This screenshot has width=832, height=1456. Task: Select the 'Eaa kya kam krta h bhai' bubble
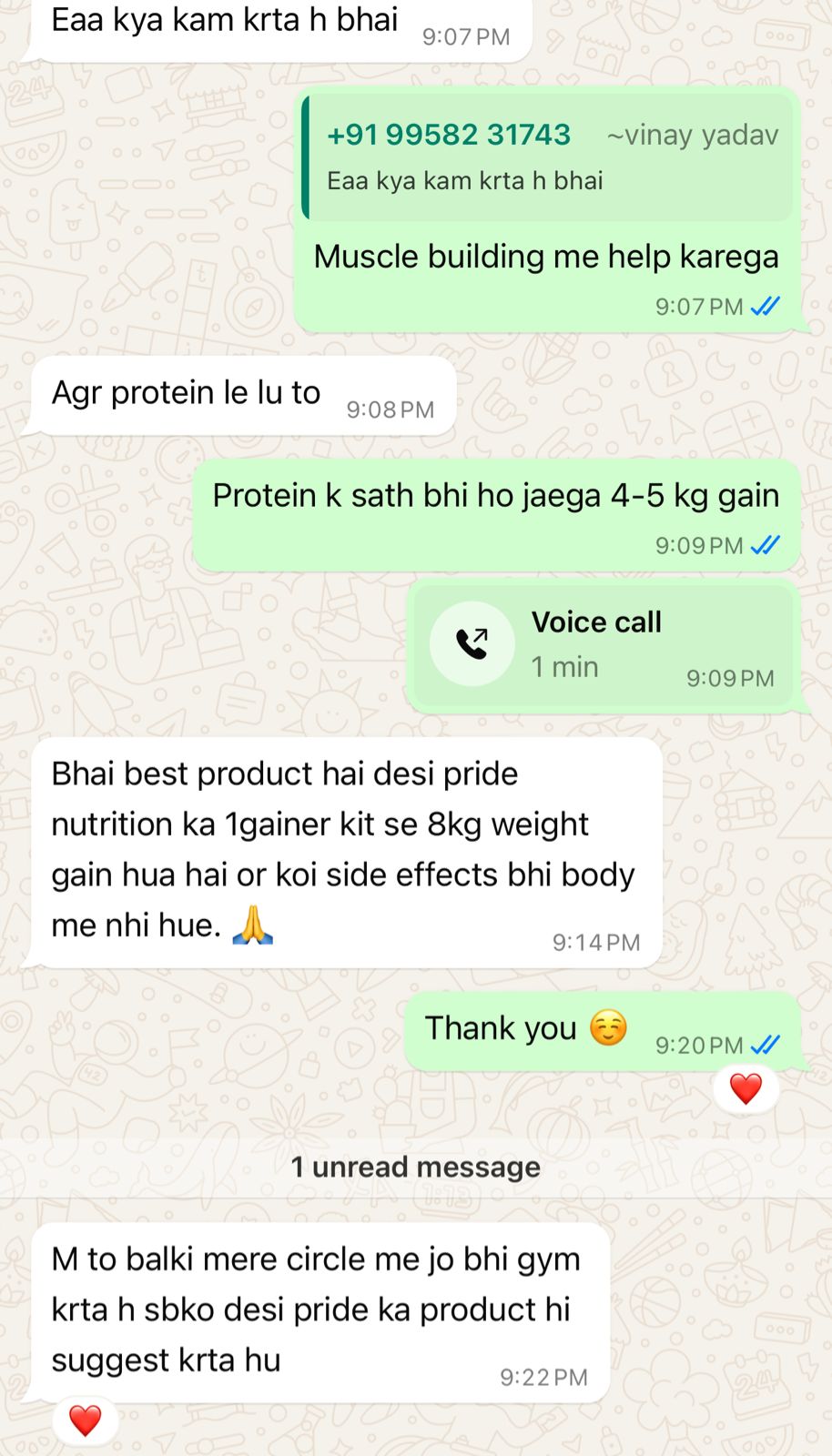point(224,22)
